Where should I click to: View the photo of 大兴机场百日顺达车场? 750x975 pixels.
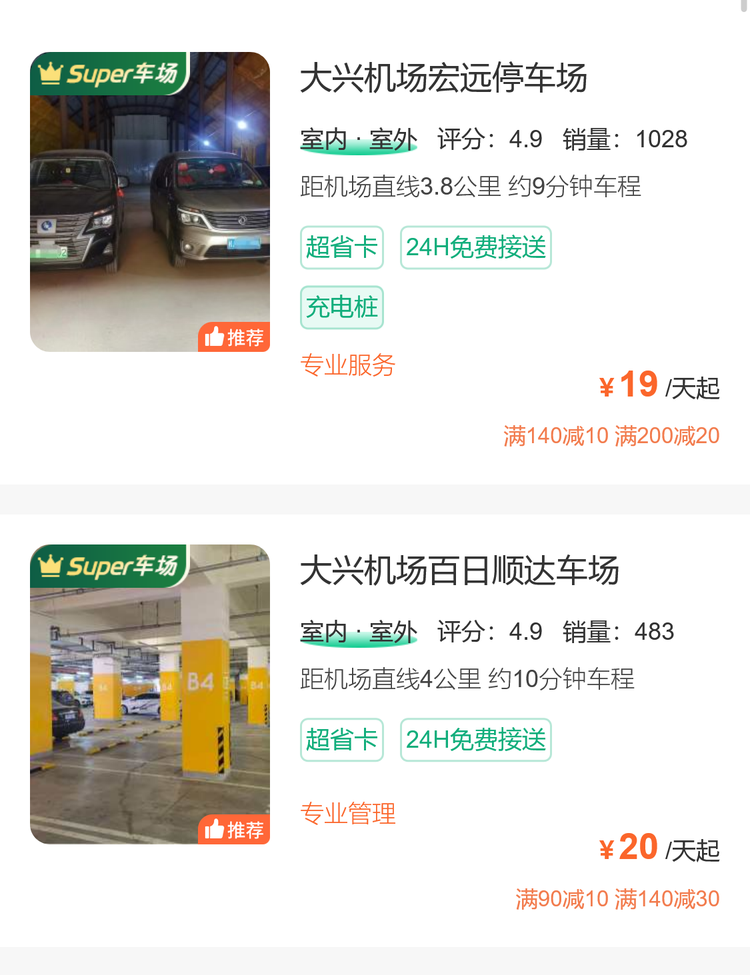coord(150,694)
